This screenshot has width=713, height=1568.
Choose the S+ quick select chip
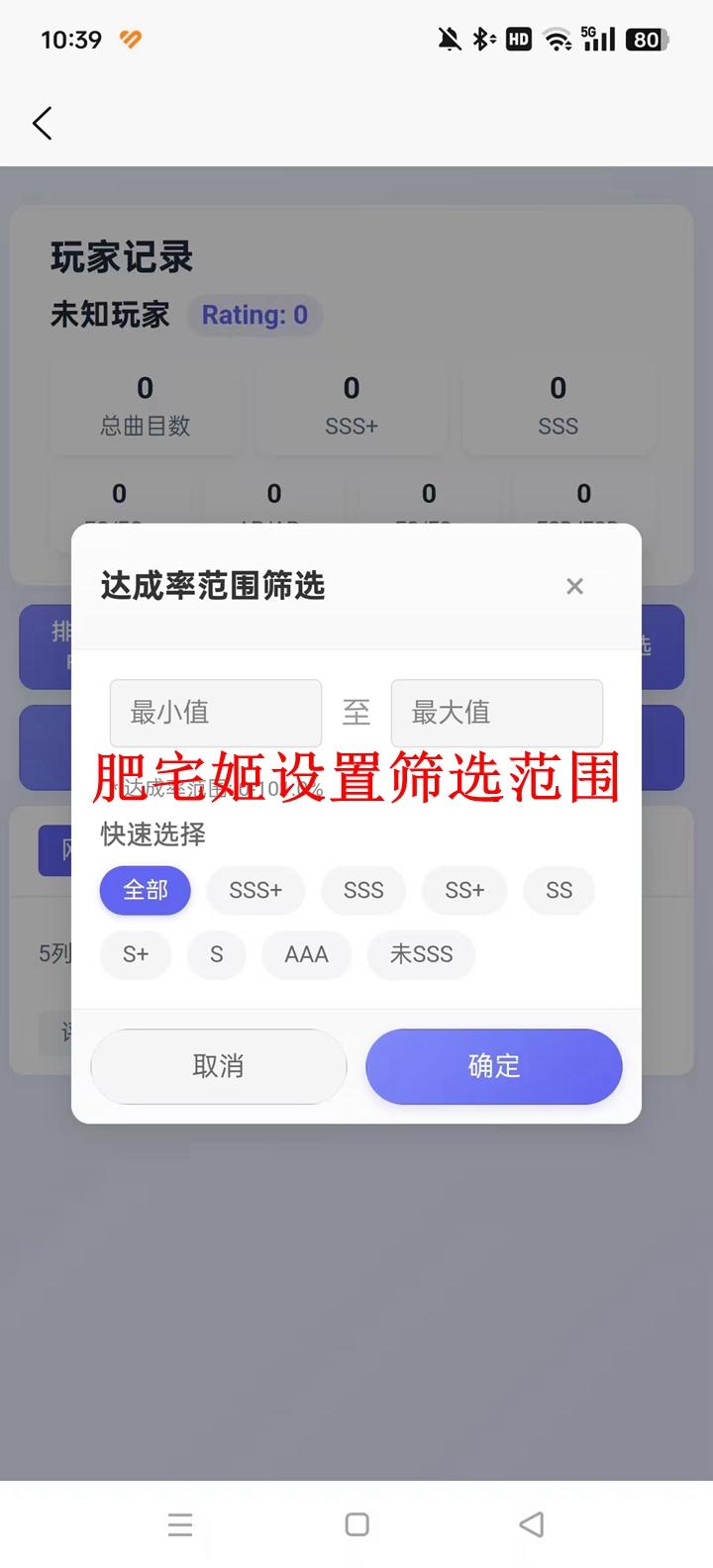point(136,954)
